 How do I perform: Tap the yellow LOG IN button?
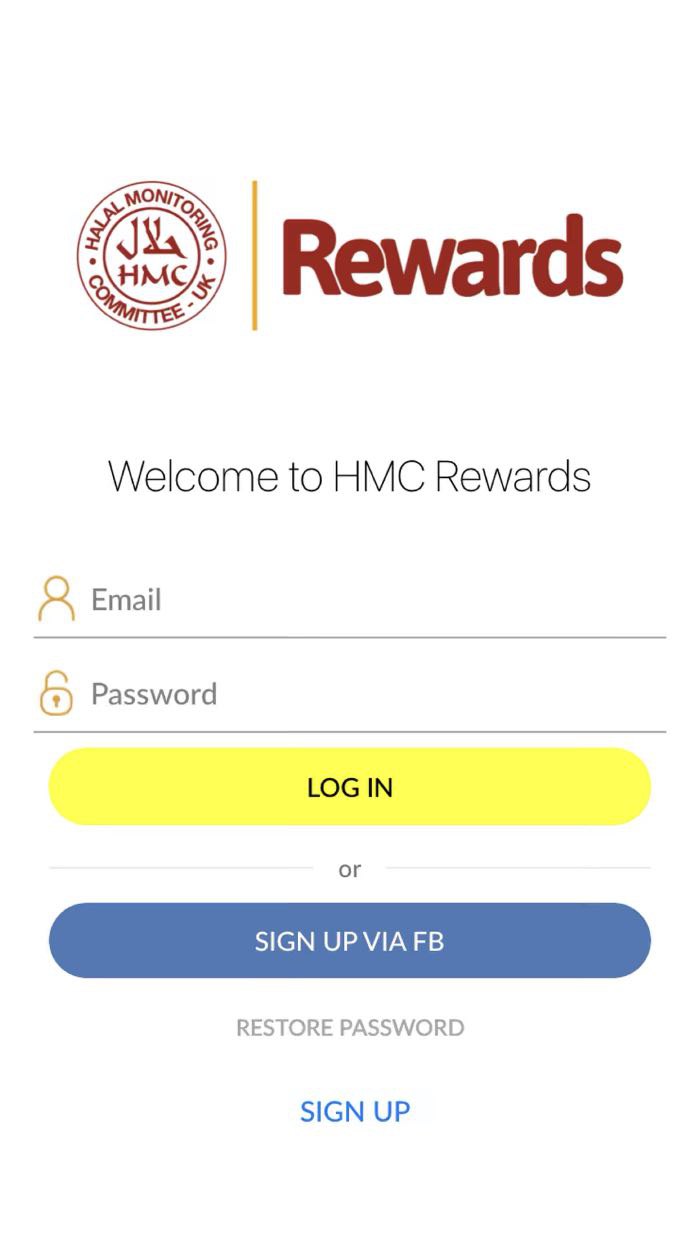[349, 787]
